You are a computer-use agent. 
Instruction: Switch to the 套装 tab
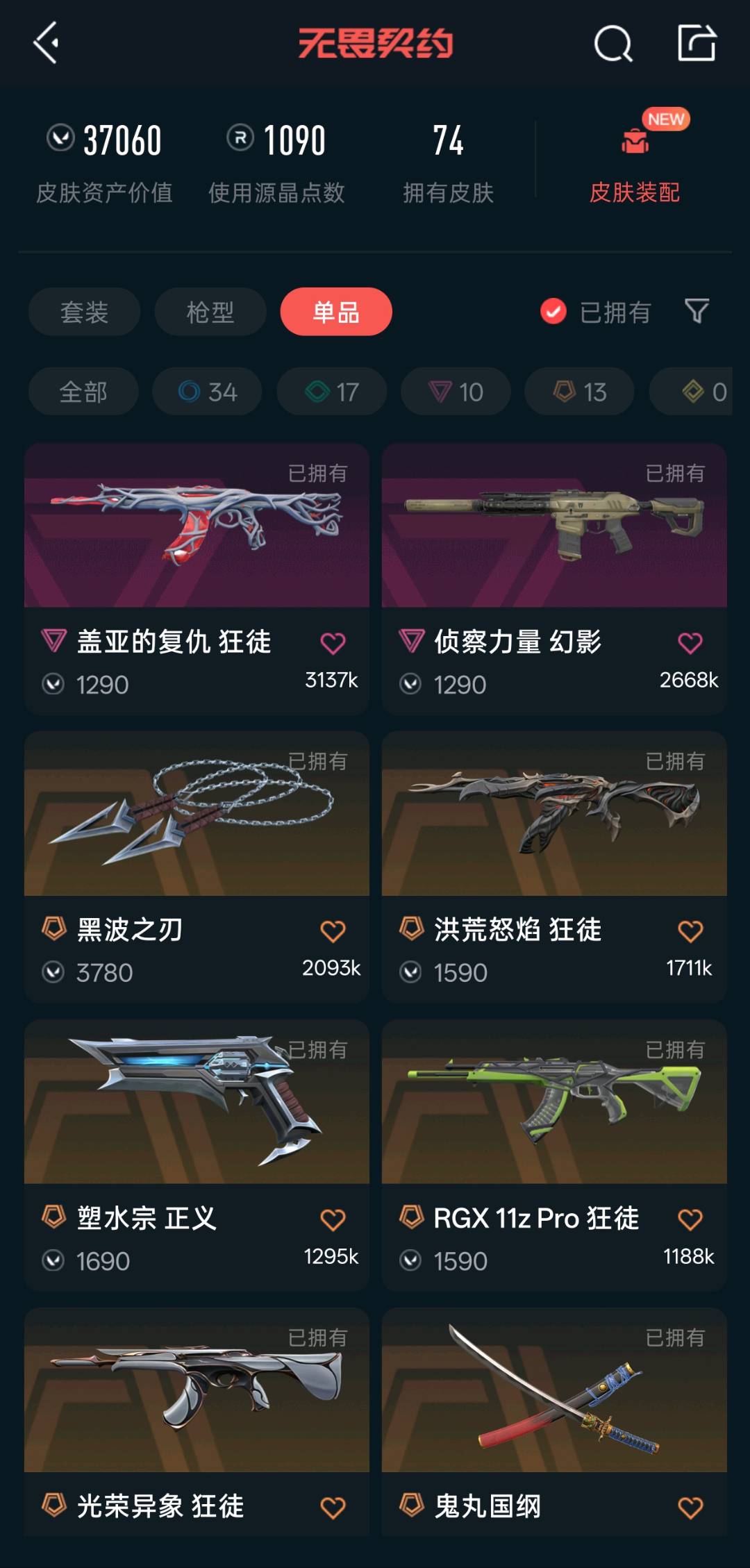[x=84, y=312]
